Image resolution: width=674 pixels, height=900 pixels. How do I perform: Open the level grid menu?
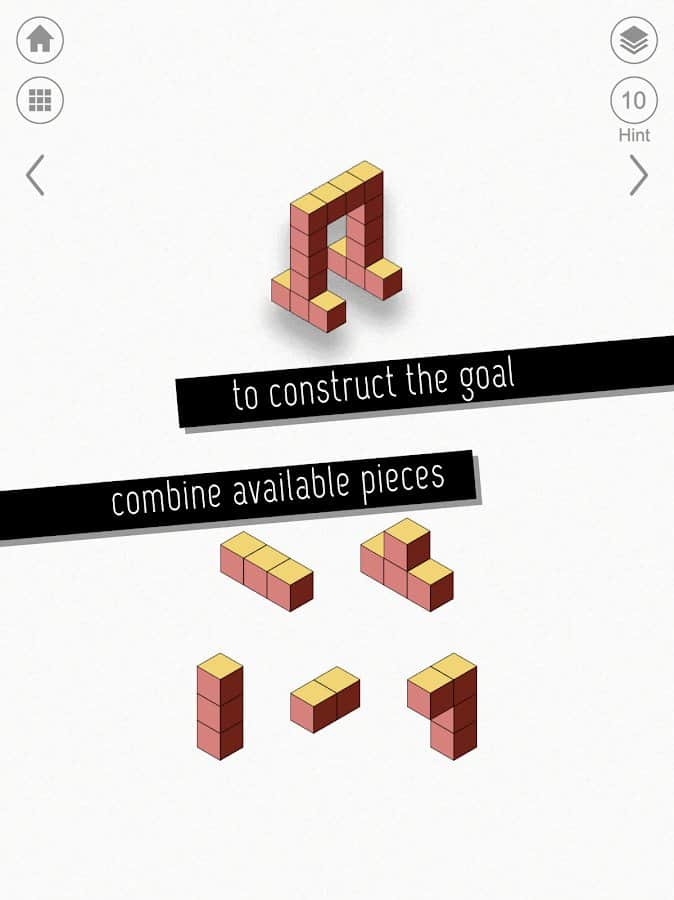coord(40,100)
